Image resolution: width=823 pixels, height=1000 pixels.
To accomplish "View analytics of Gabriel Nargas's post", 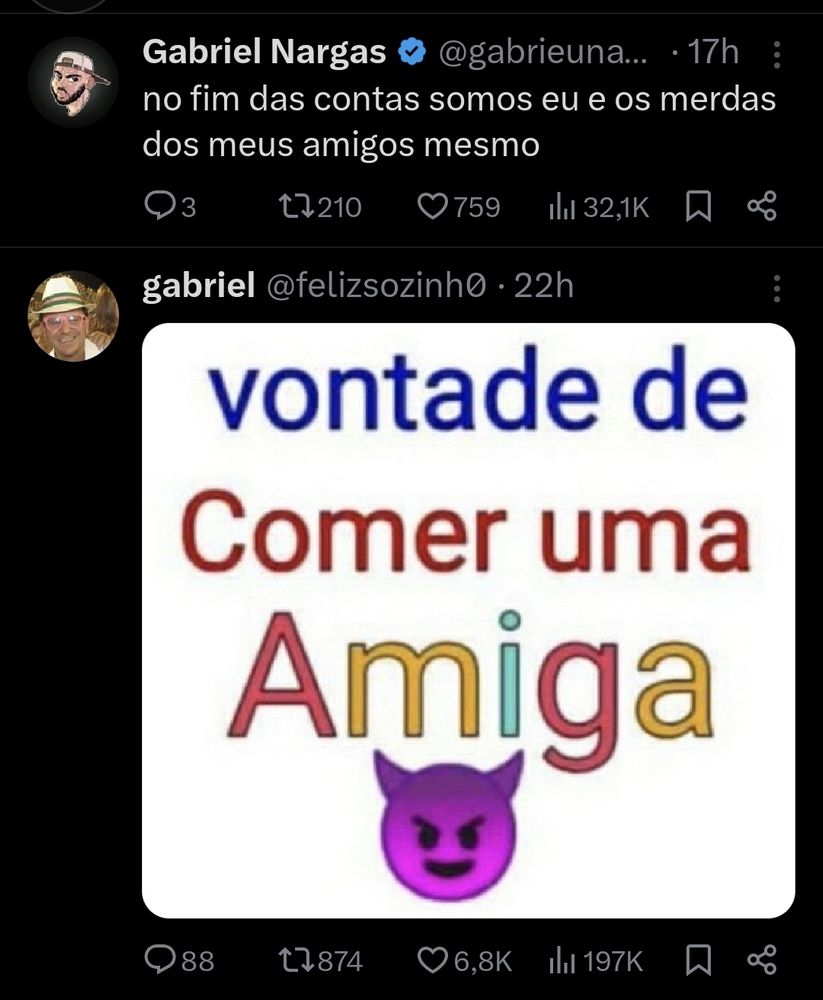I will click(x=559, y=206).
